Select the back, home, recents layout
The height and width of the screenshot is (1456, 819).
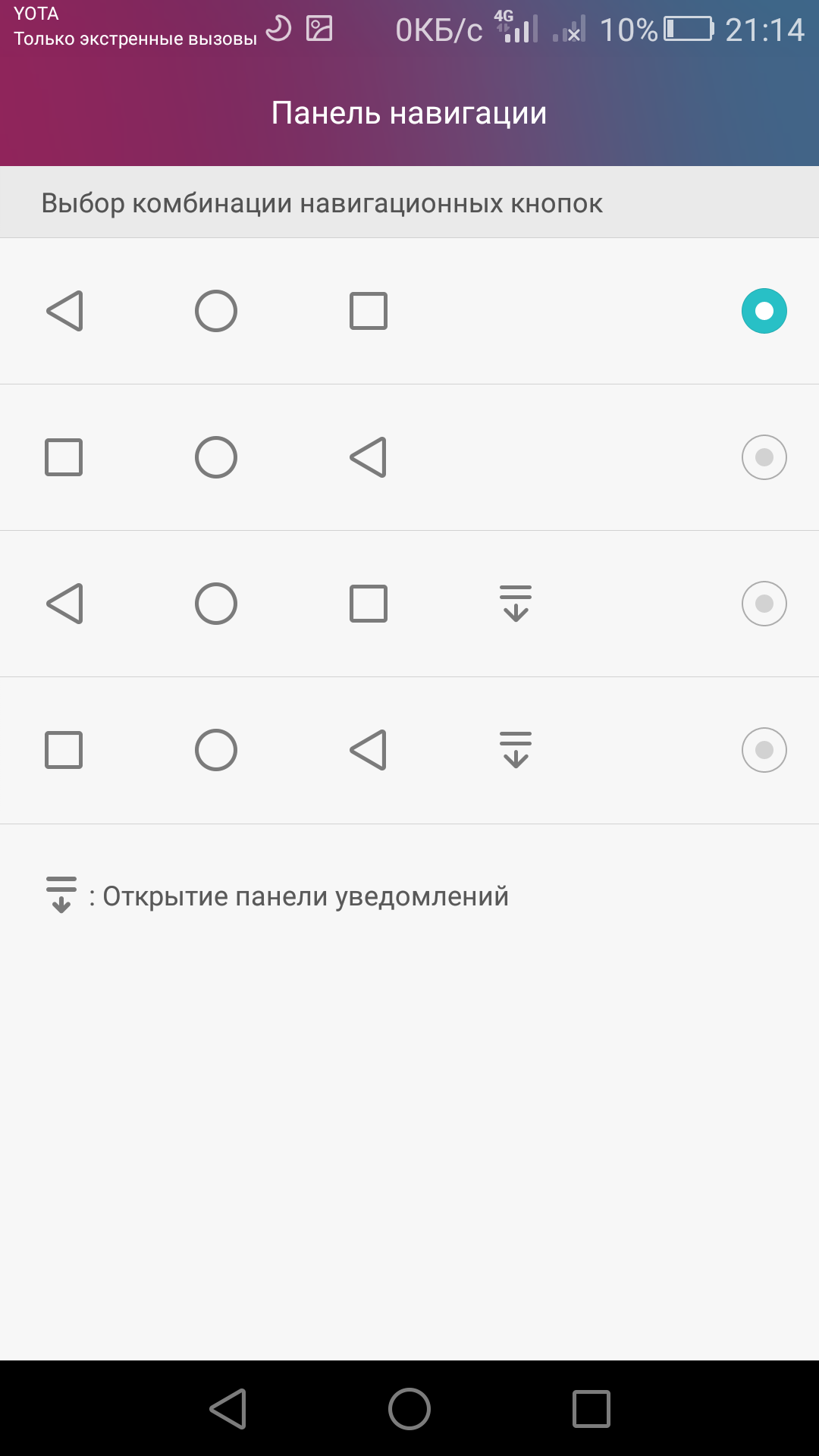pyautogui.click(x=764, y=311)
